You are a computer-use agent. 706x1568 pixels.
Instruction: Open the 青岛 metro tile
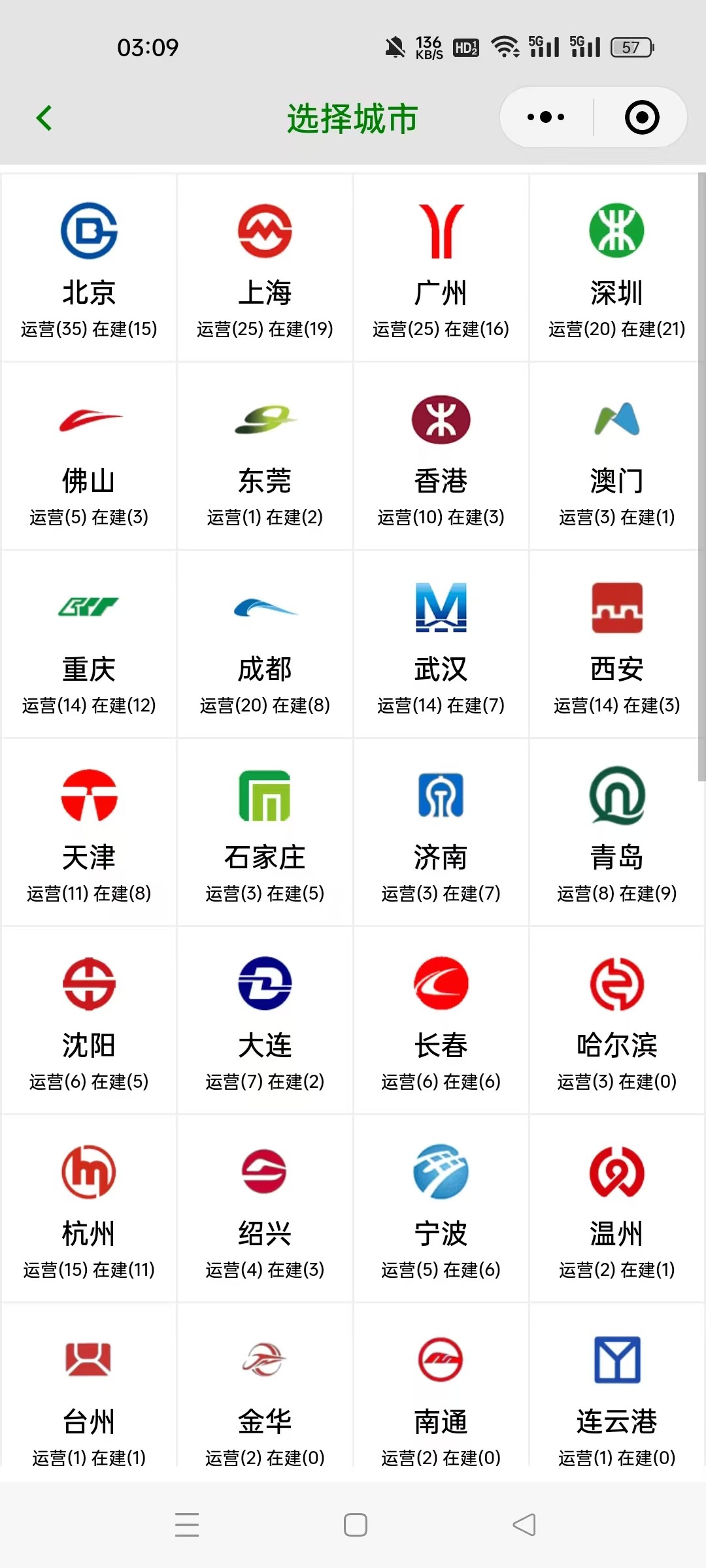tap(616, 832)
